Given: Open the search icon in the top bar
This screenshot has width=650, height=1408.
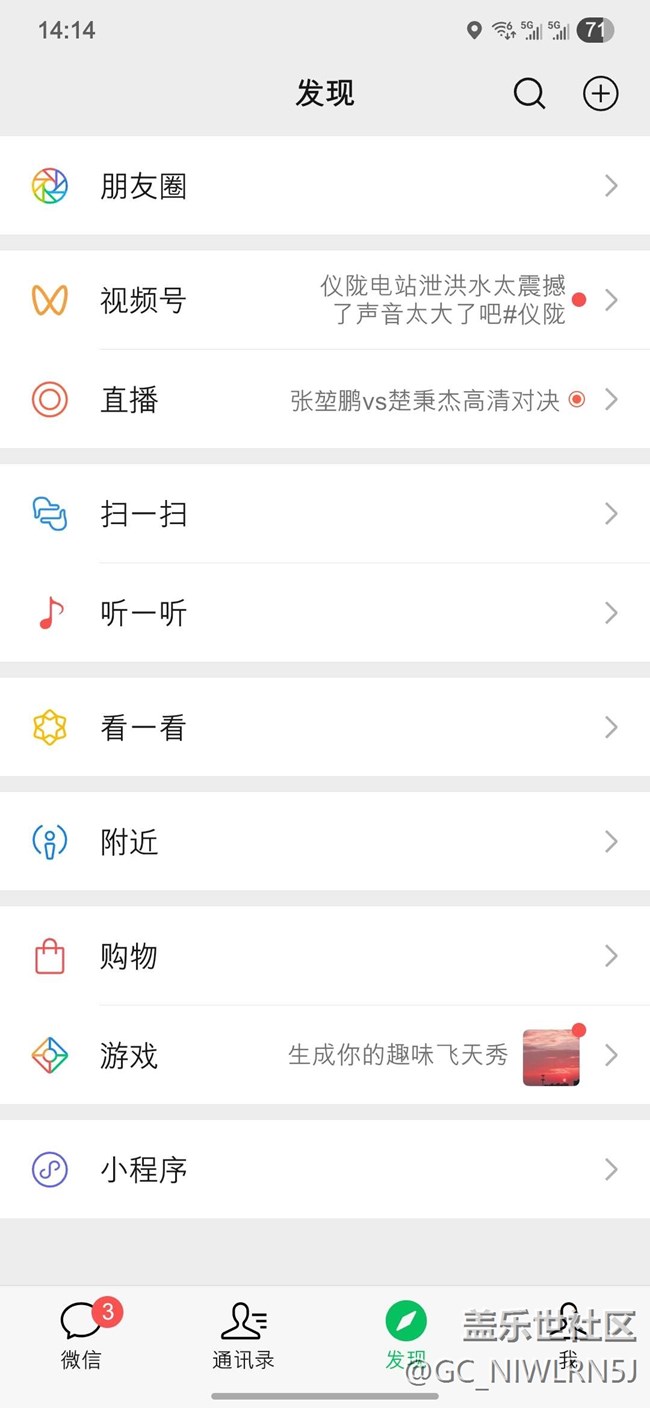Looking at the screenshot, I should (529, 94).
